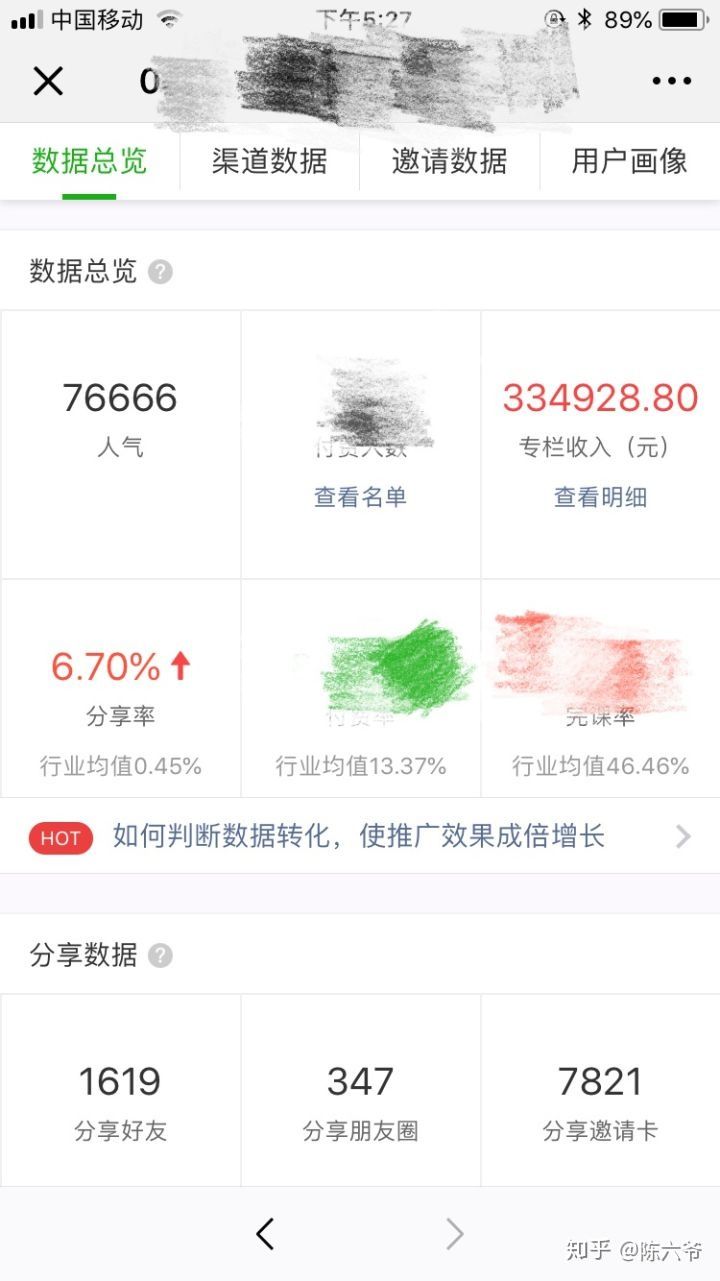
Task: Click the help icon beside 数据总览 heading
Action: coord(159,271)
